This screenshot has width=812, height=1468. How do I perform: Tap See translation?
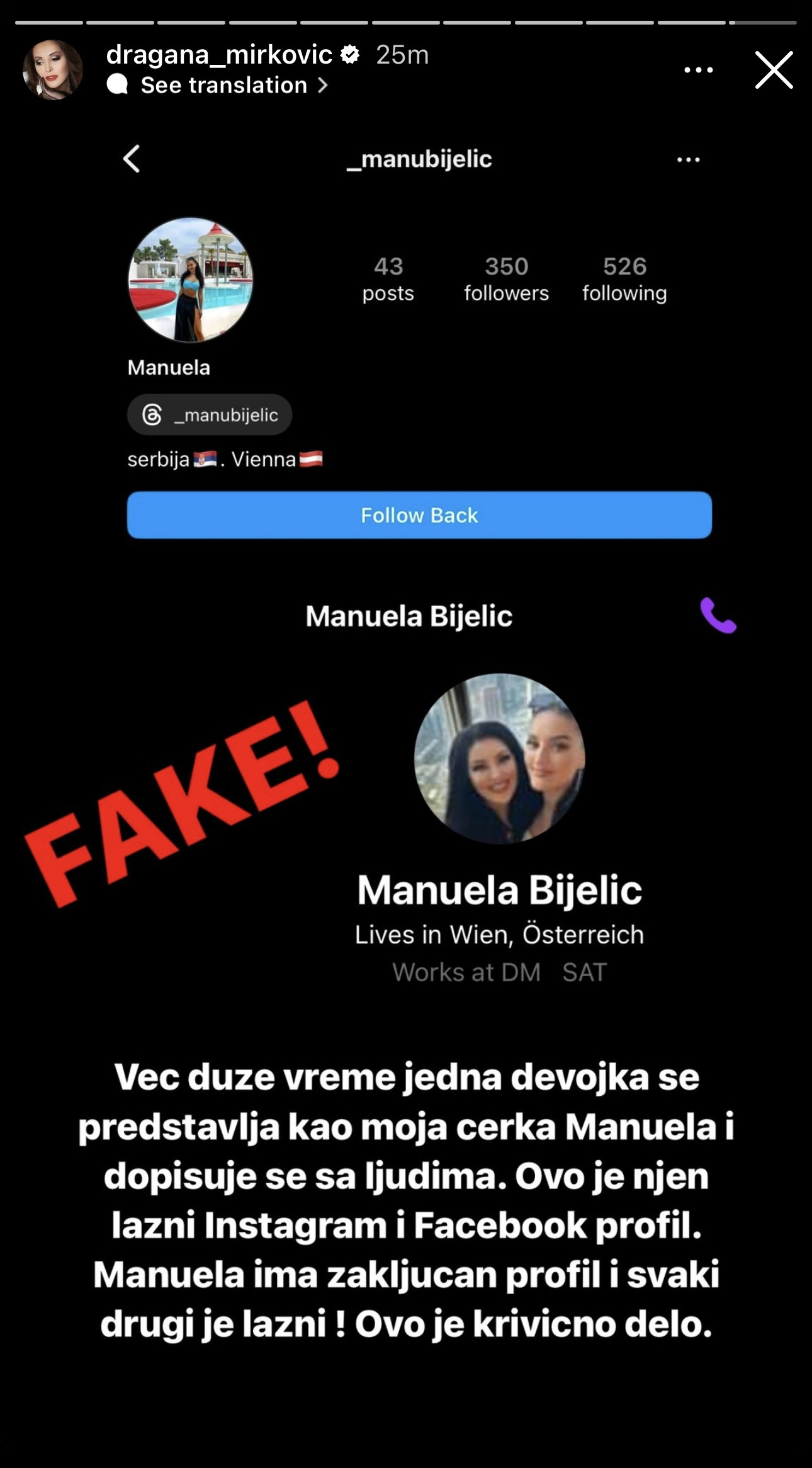click(x=223, y=85)
